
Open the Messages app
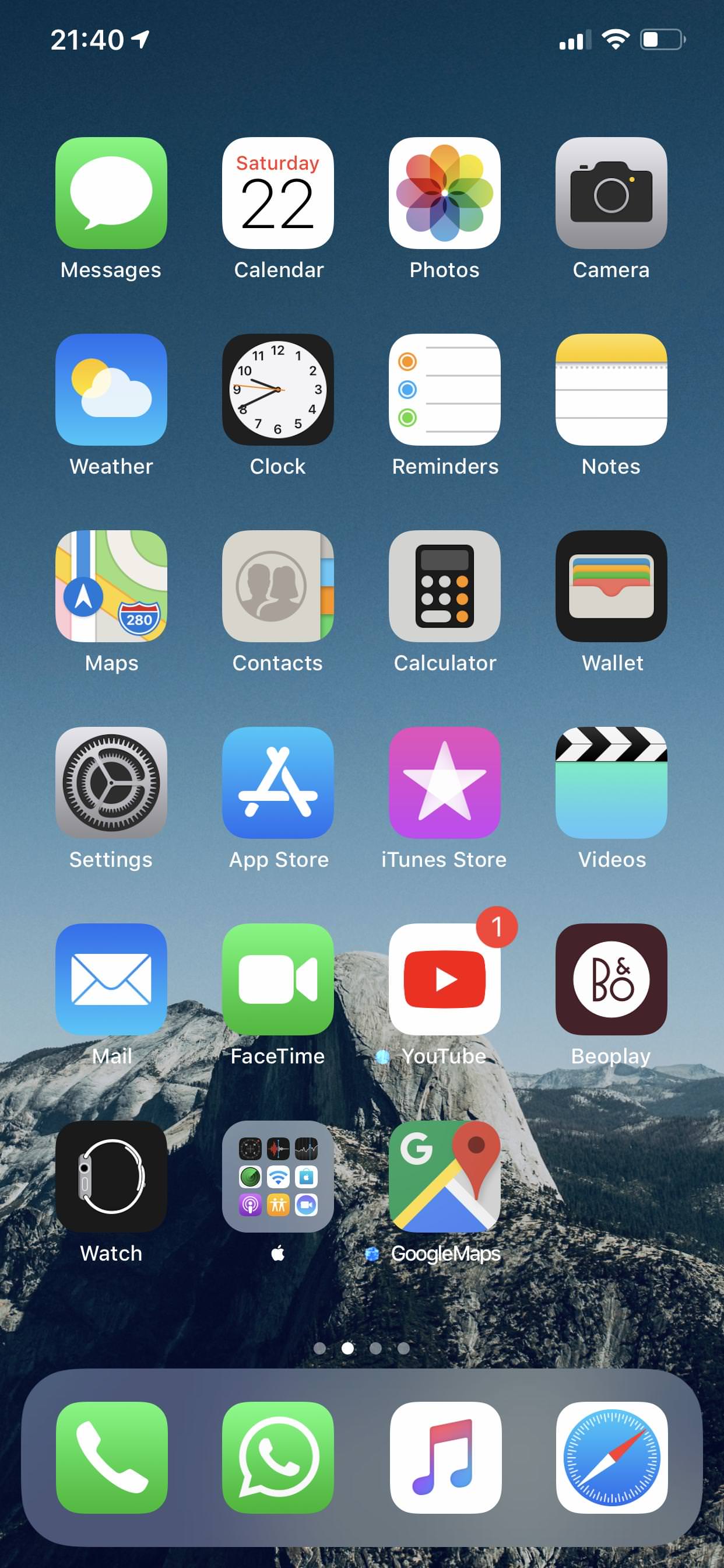pyautogui.click(x=111, y=193)
